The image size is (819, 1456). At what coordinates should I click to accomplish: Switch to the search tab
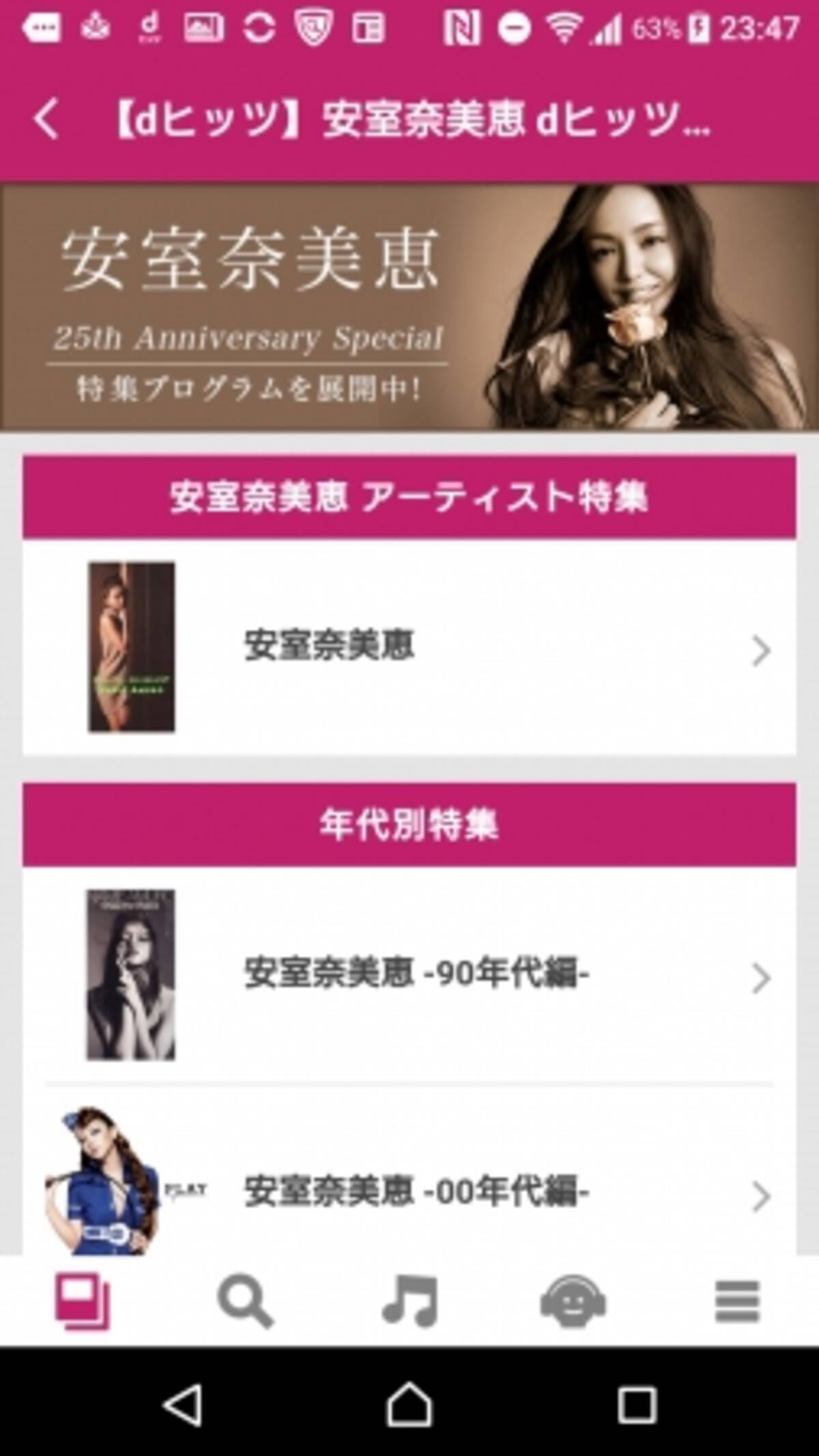[x=246, y=1302]
